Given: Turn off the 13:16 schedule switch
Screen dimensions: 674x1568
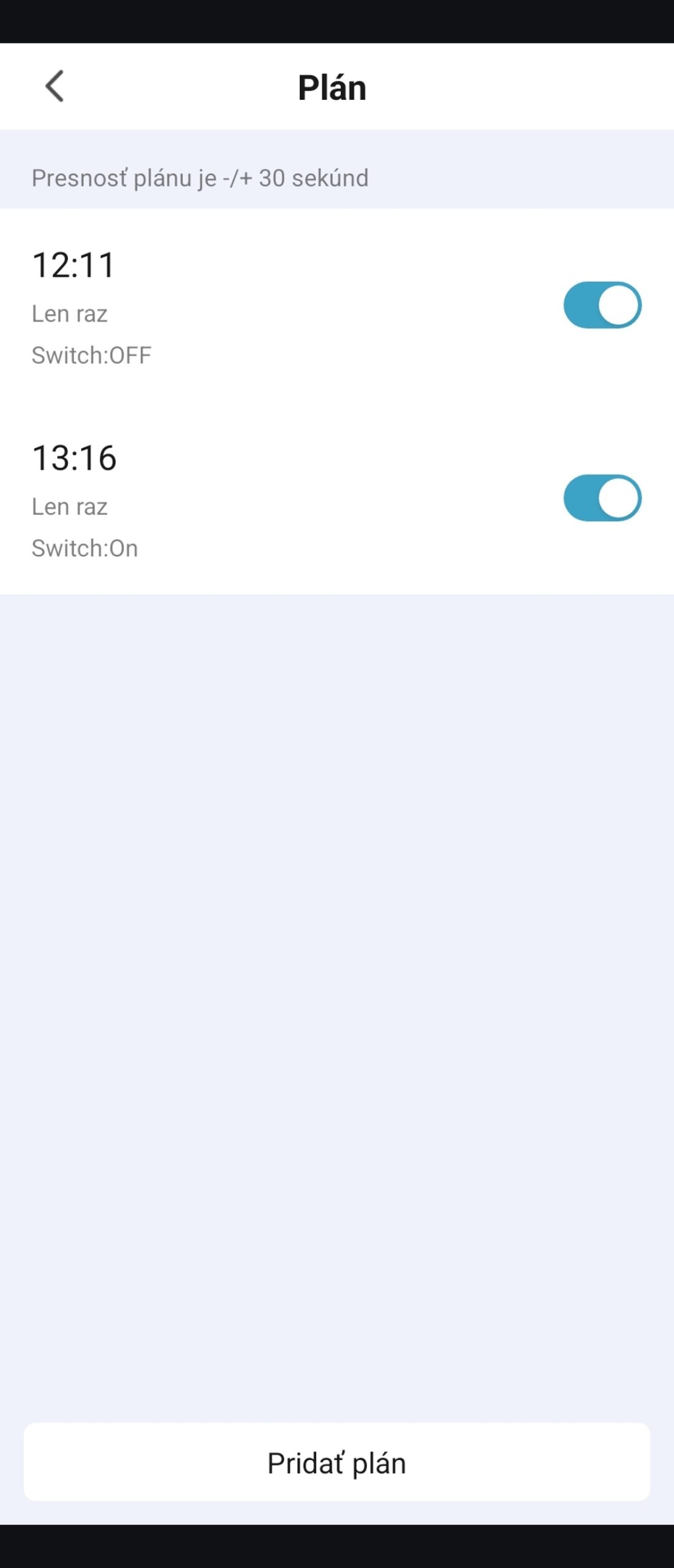Looking at the screenshot, I should pyautogui.click(x=602, y=498).
